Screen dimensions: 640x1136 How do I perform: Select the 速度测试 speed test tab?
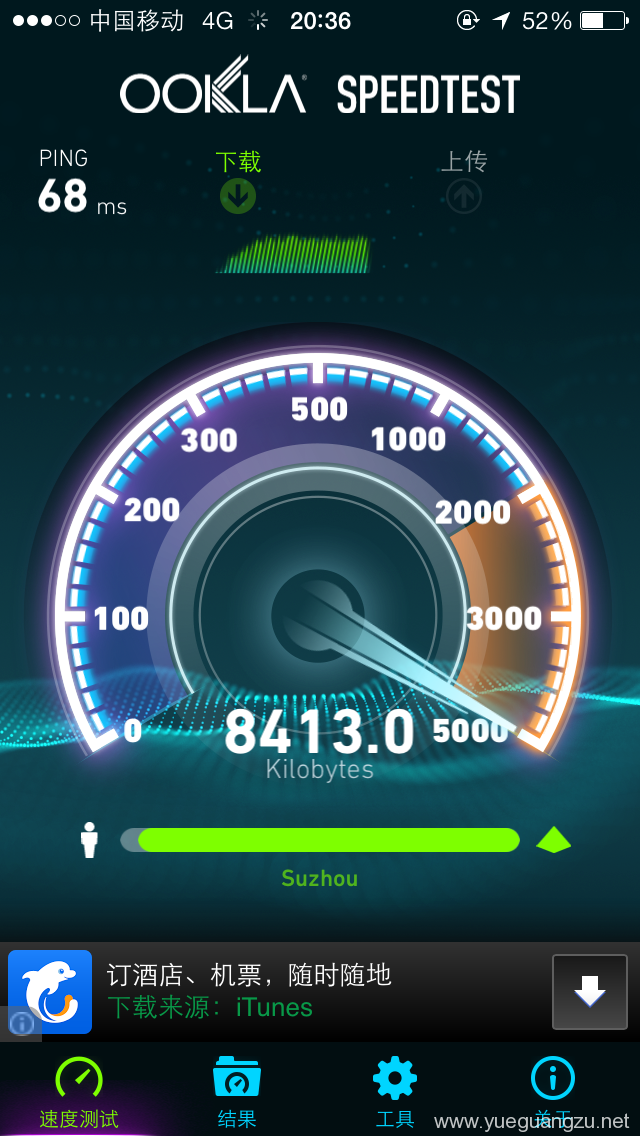pyautogui.click(x=79, y=1091)
